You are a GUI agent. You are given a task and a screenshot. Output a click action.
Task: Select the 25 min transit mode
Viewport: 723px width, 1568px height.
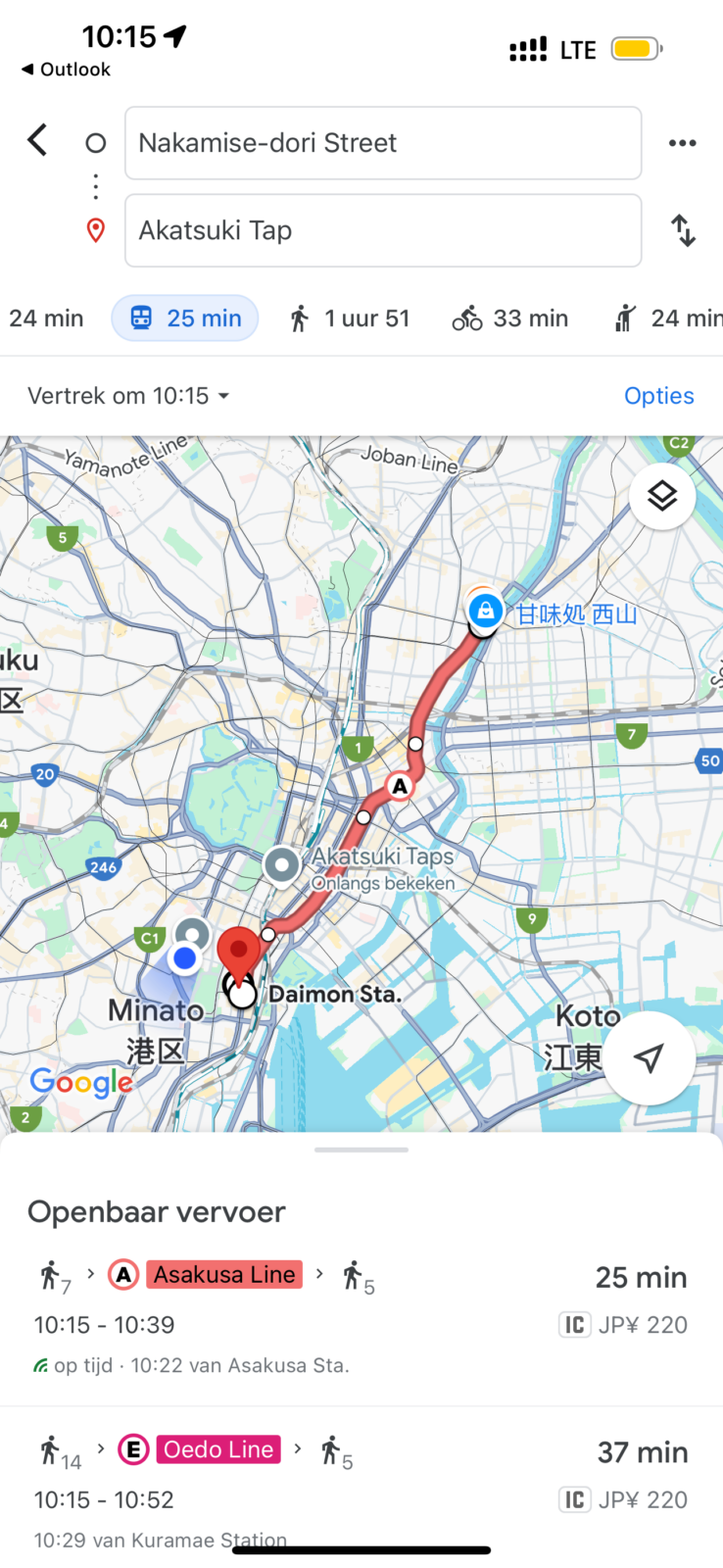(x=185, y=318)
